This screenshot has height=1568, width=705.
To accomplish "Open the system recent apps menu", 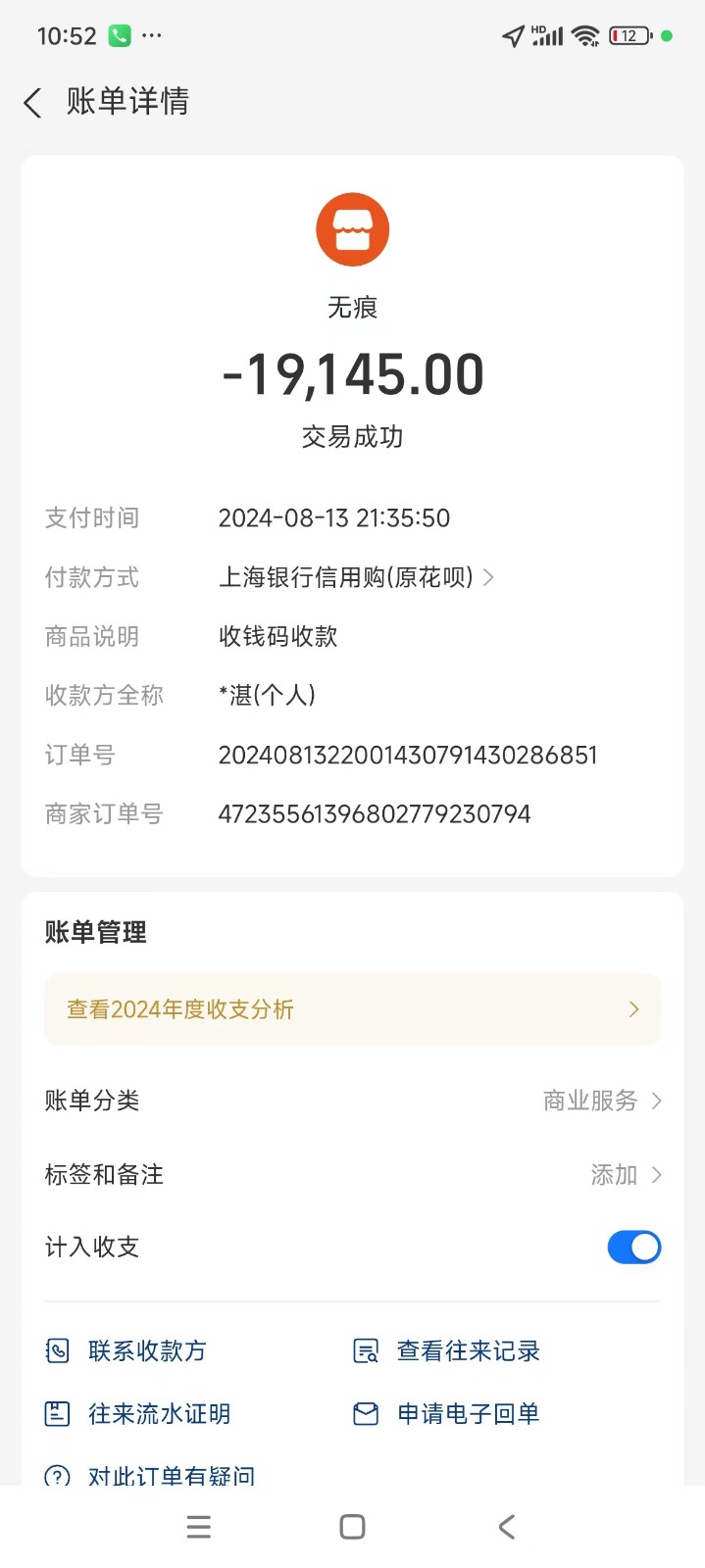I will (199, 1527).
